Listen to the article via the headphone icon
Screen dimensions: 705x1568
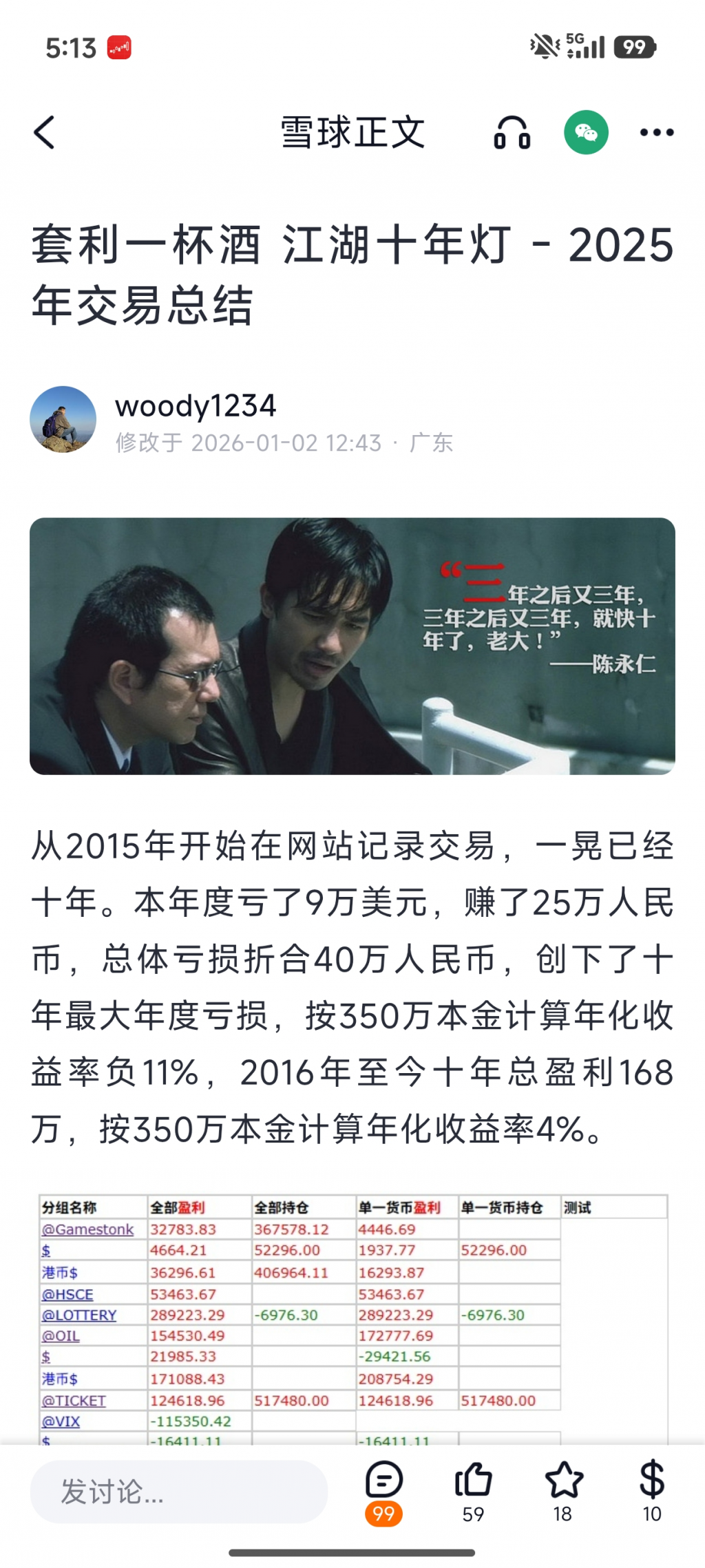pyautogui.click(x=512, y=132)
